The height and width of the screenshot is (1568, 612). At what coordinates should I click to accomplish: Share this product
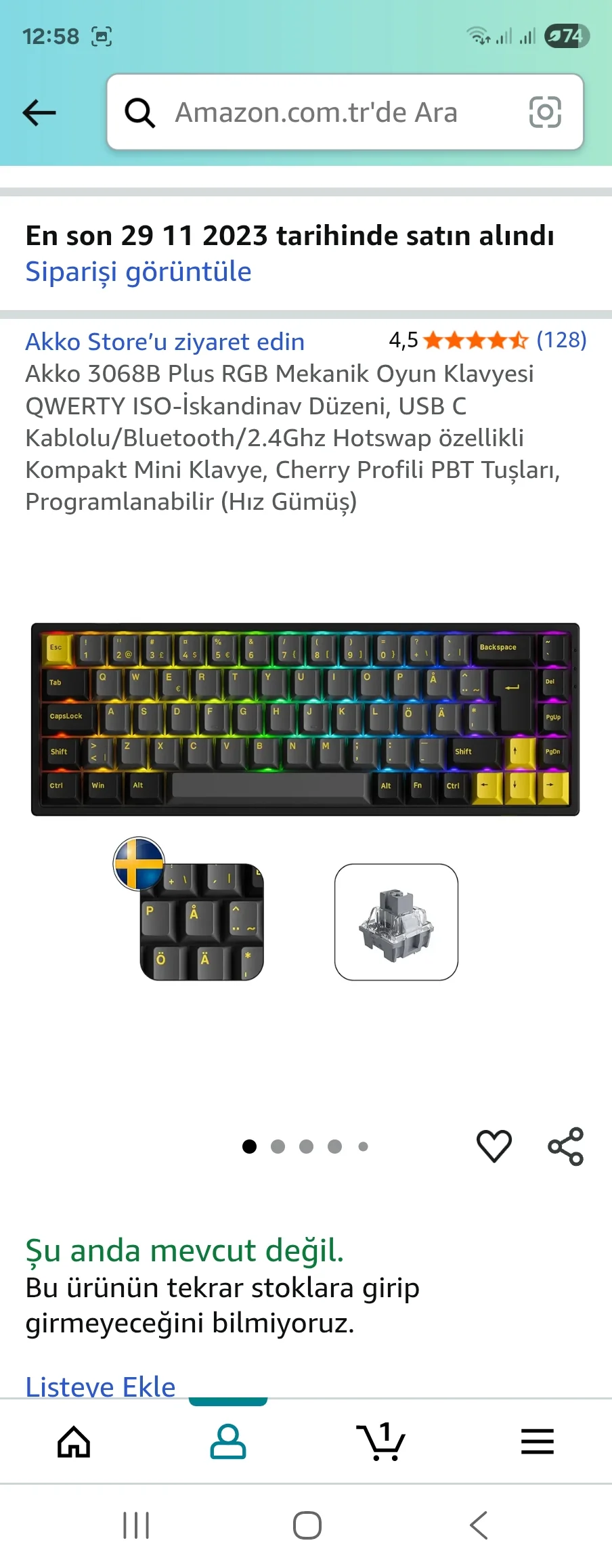565,1146
